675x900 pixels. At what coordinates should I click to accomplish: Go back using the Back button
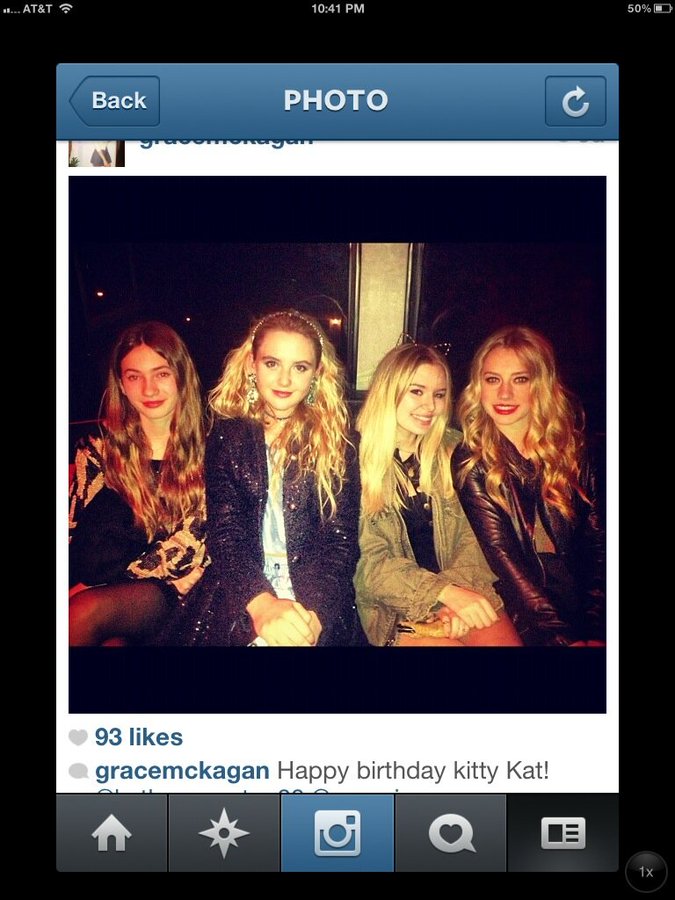coord(113,101)
